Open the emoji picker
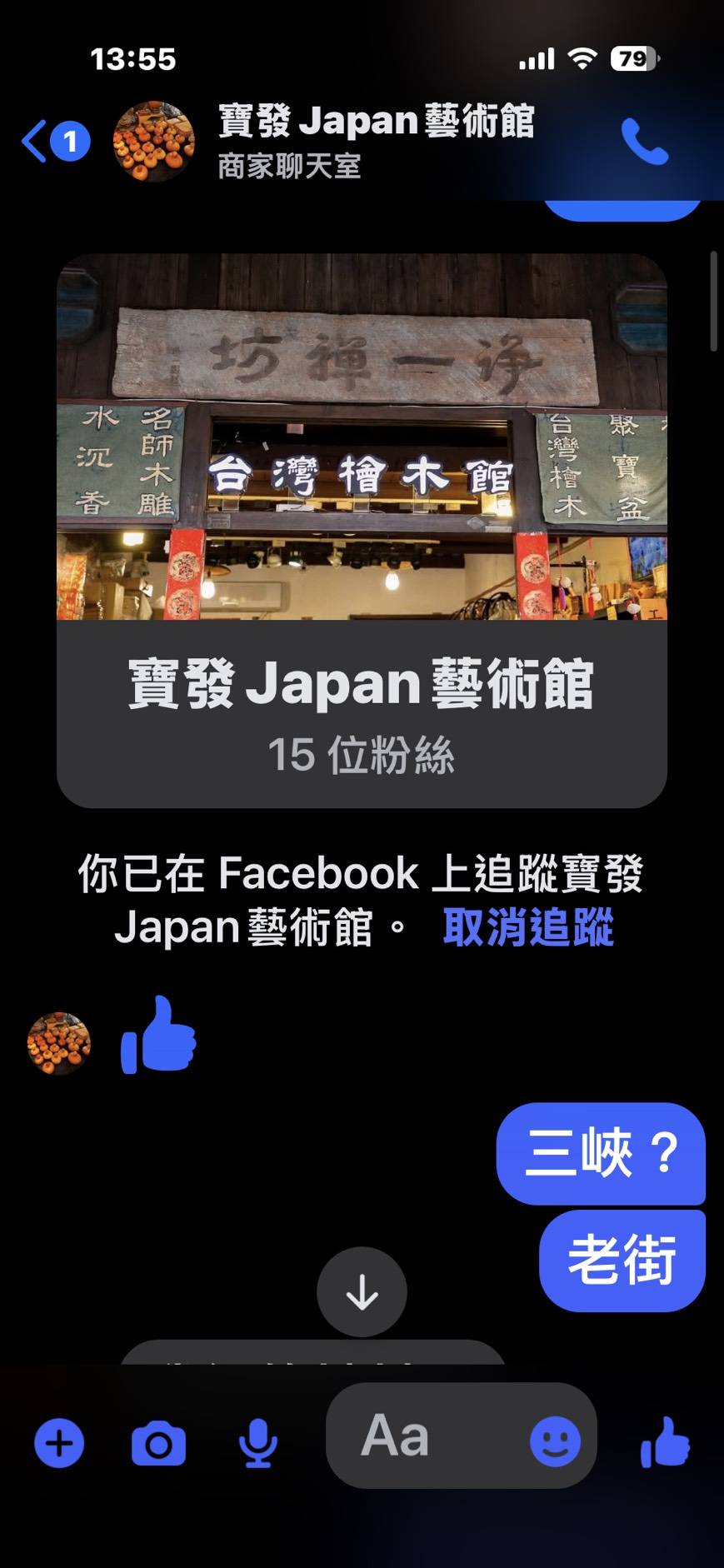724x1568 pixels. tap(555, 1441)
